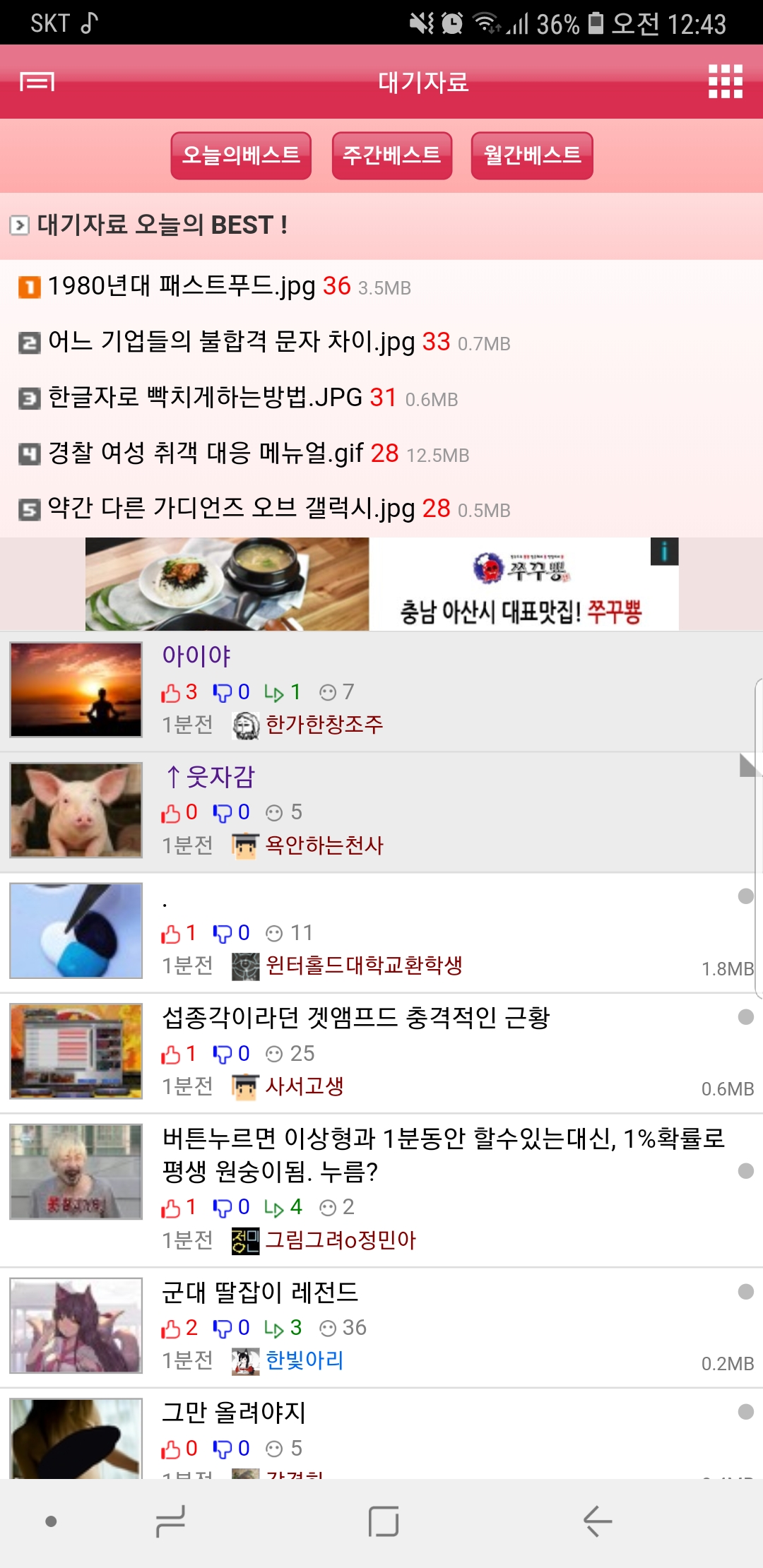Viewport: 763px width, 1568px height.
Task: Open best post 한글자로 빡치게하는방법.JPG
Action: (205, 398)
